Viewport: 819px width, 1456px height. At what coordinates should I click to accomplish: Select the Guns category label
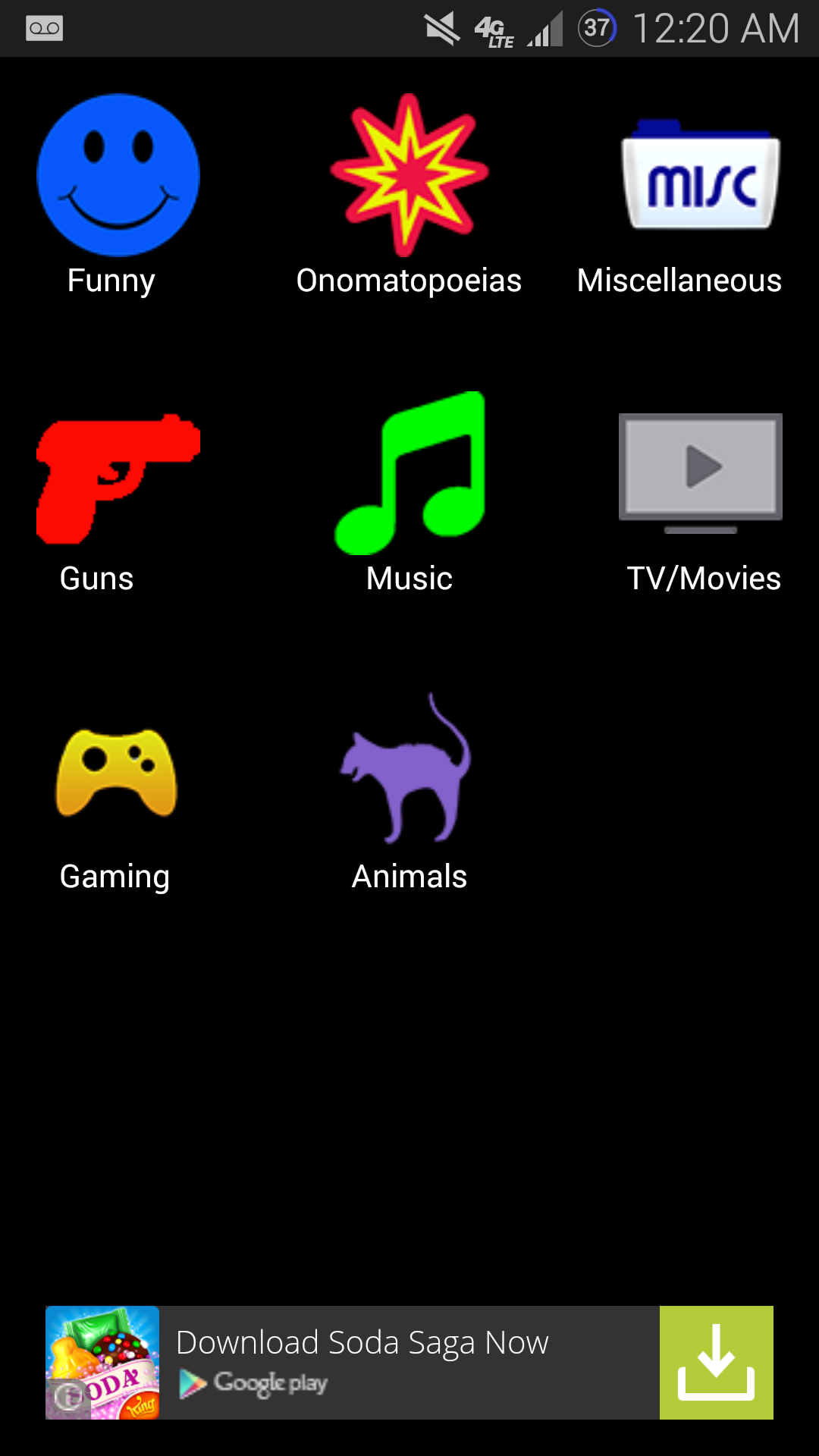pyautogui.click(x=96, y=578)
